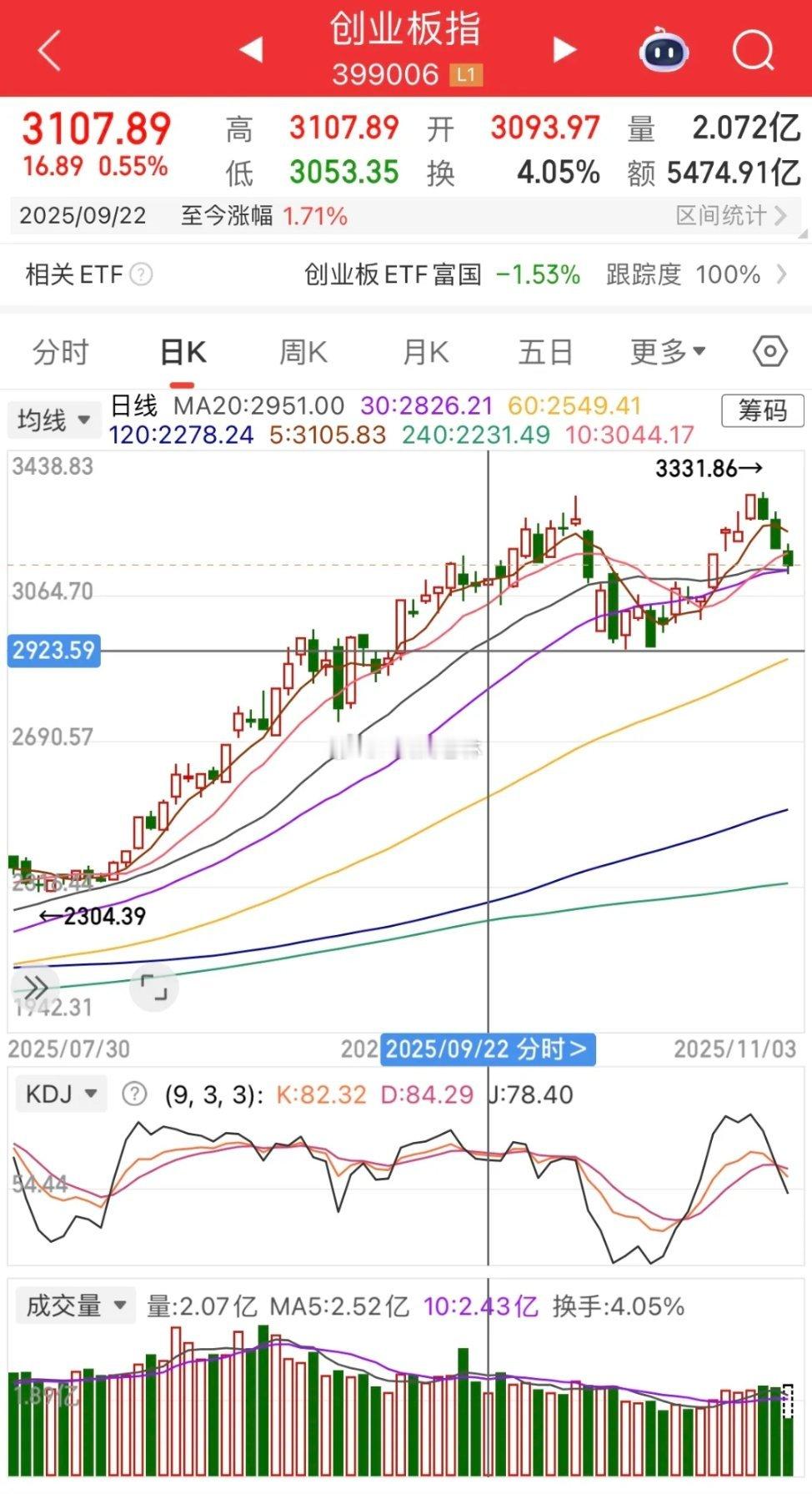Switch to the 月K monthly tab
Screen dimensions: 812x1494
tap(424, 351)
